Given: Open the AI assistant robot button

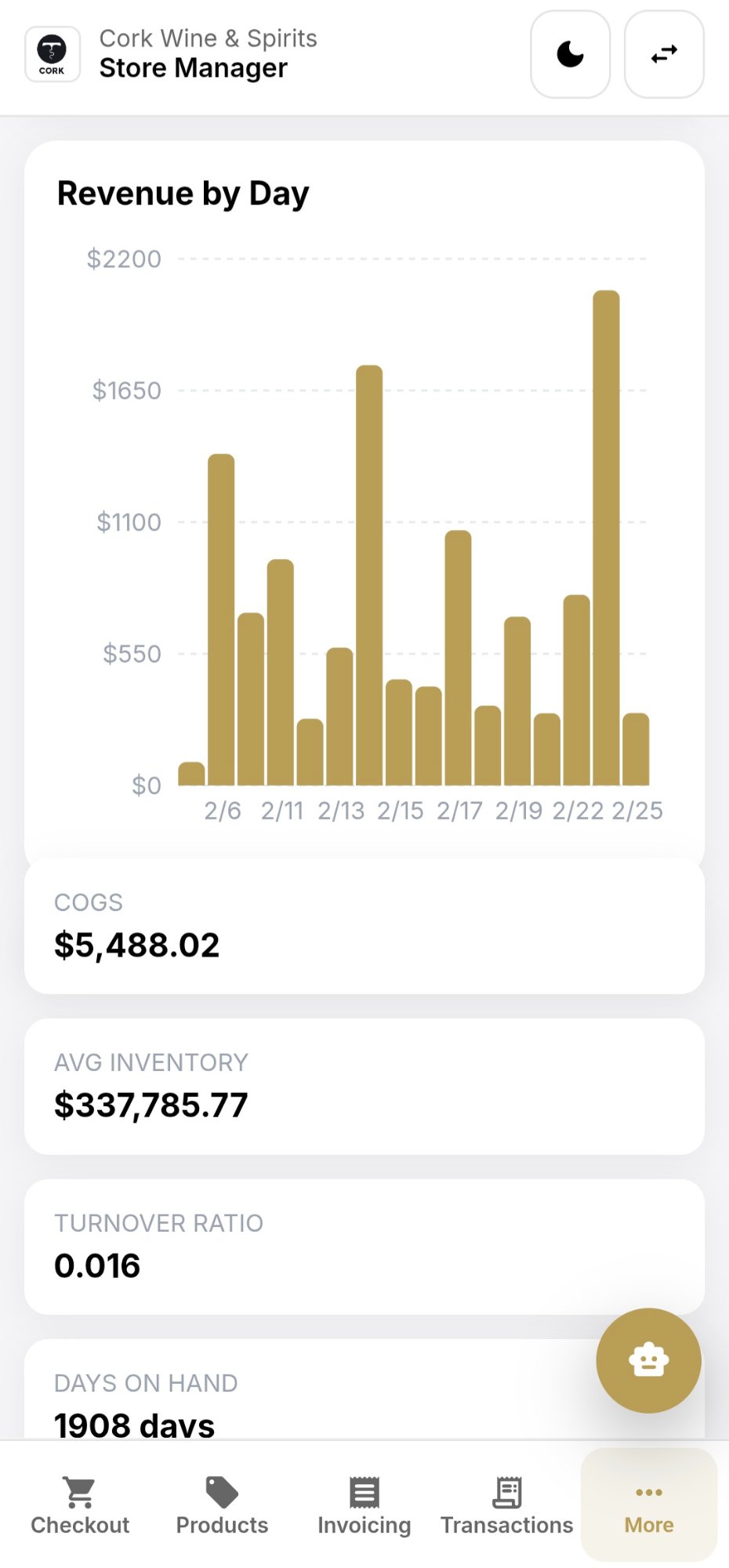Looking at the screenshot, I should coord(647,1360).
